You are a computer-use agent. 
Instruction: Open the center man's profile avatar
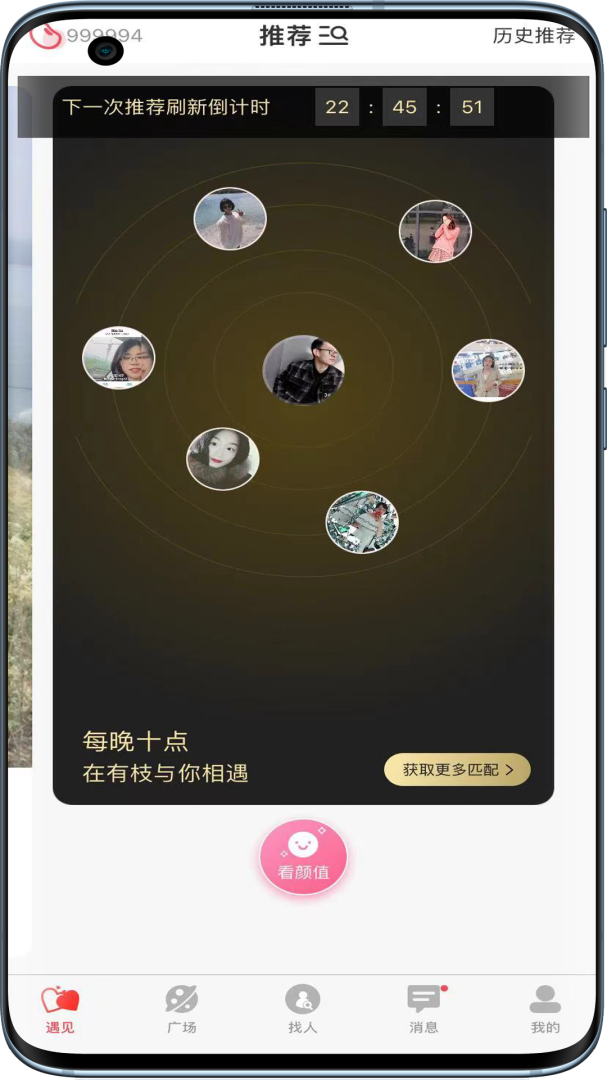tap(304, 370)
